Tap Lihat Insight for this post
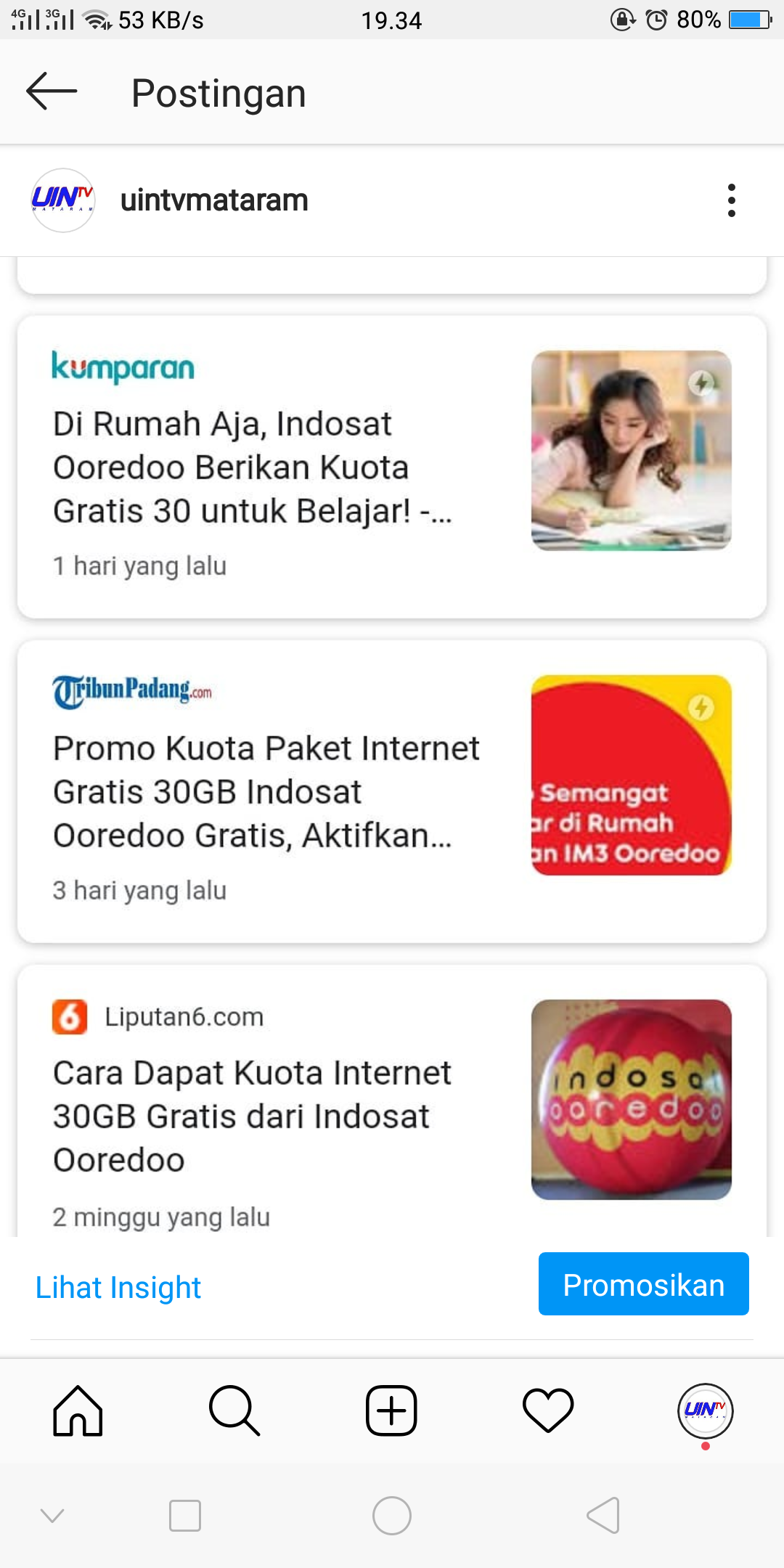The width and height of the screenshot is (784, 1568). click(118, 1287)
